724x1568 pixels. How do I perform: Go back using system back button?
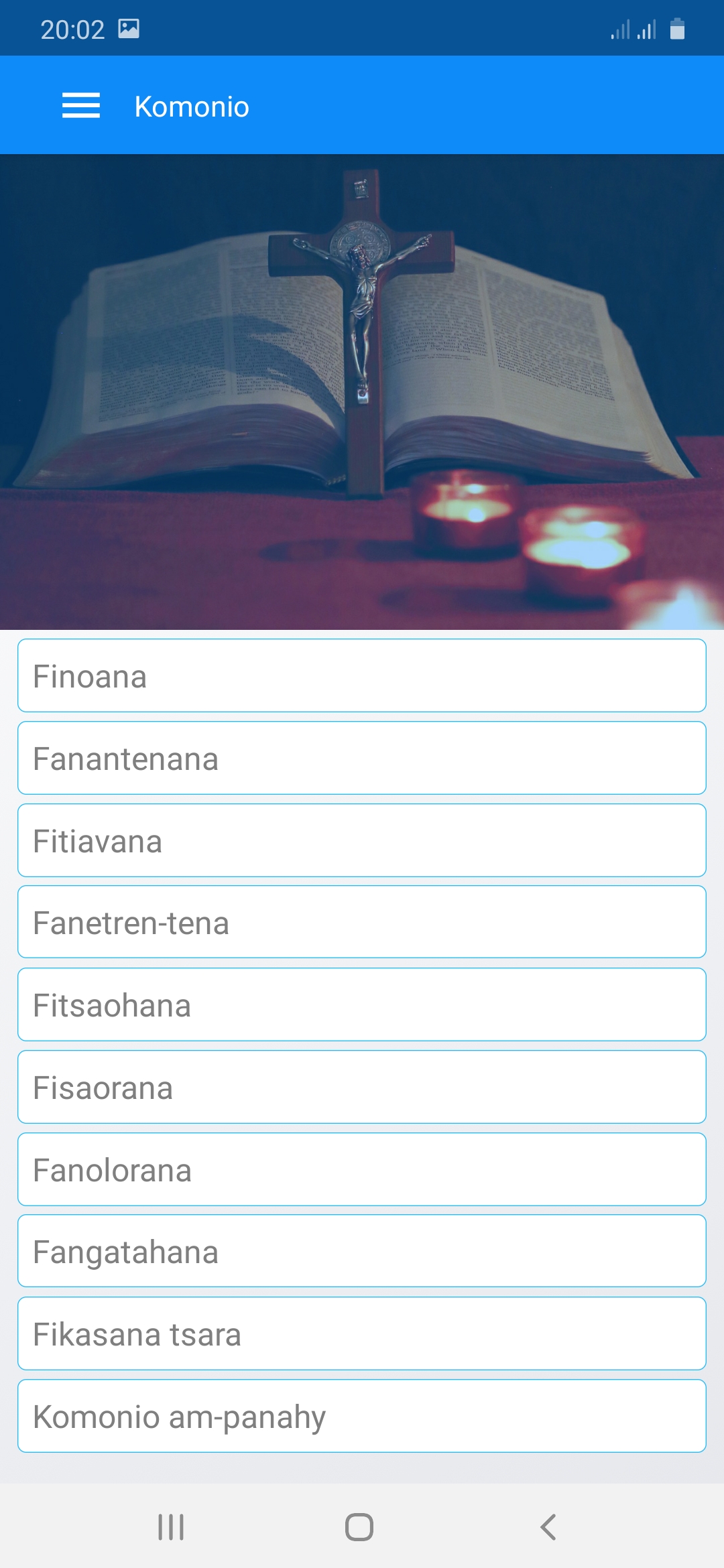tap(548, 1527)
